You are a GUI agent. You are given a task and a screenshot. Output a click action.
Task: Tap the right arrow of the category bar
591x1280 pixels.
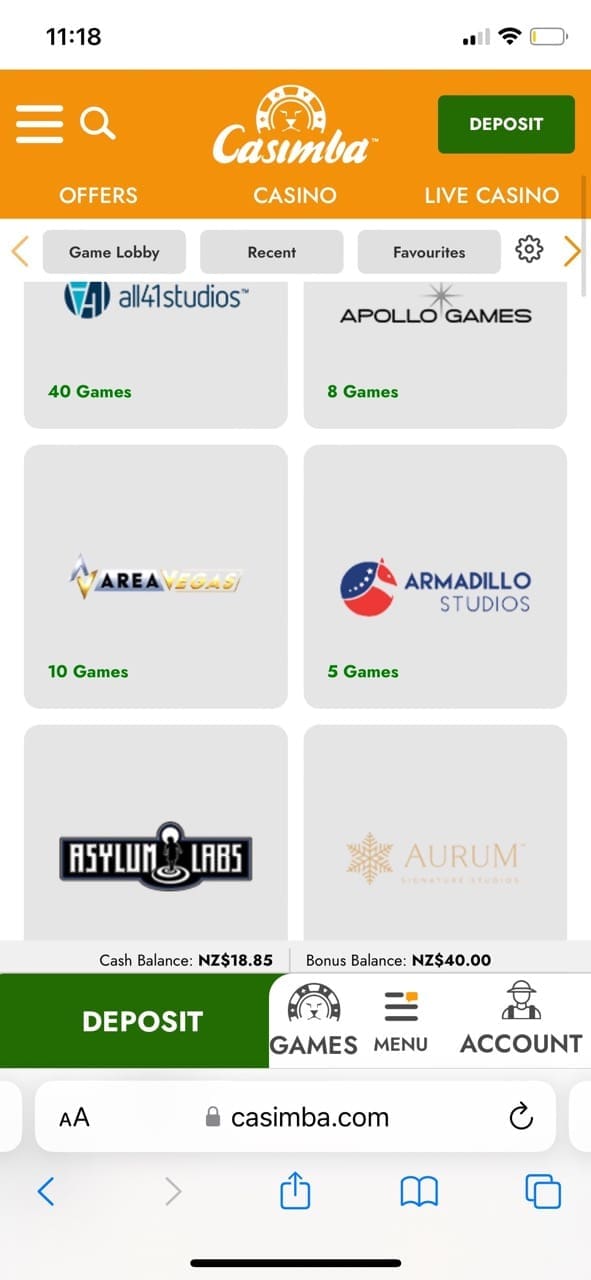coord(572,251)
